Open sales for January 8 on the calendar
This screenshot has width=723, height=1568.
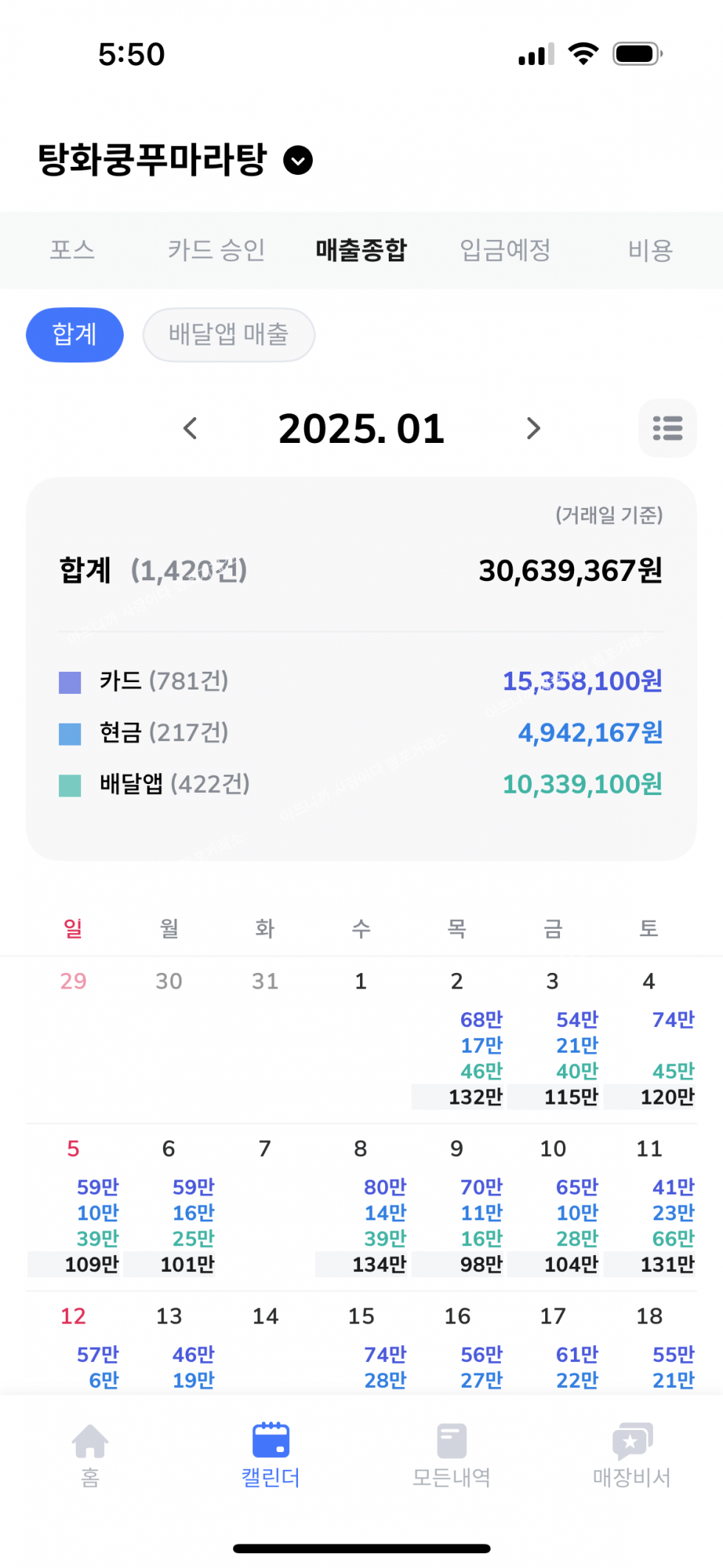coord(361,1208)
